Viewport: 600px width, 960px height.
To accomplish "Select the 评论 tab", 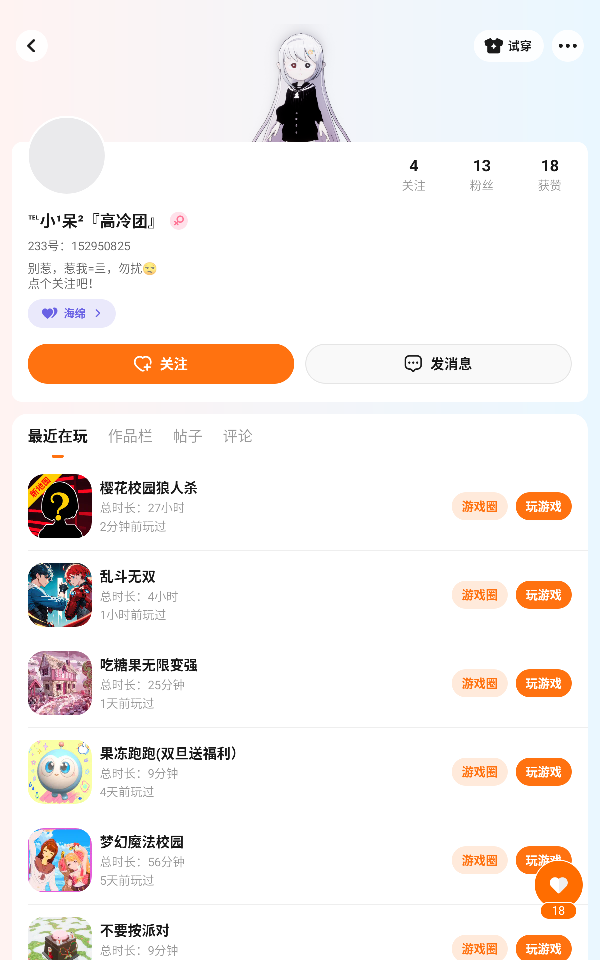I will (238, 436).
